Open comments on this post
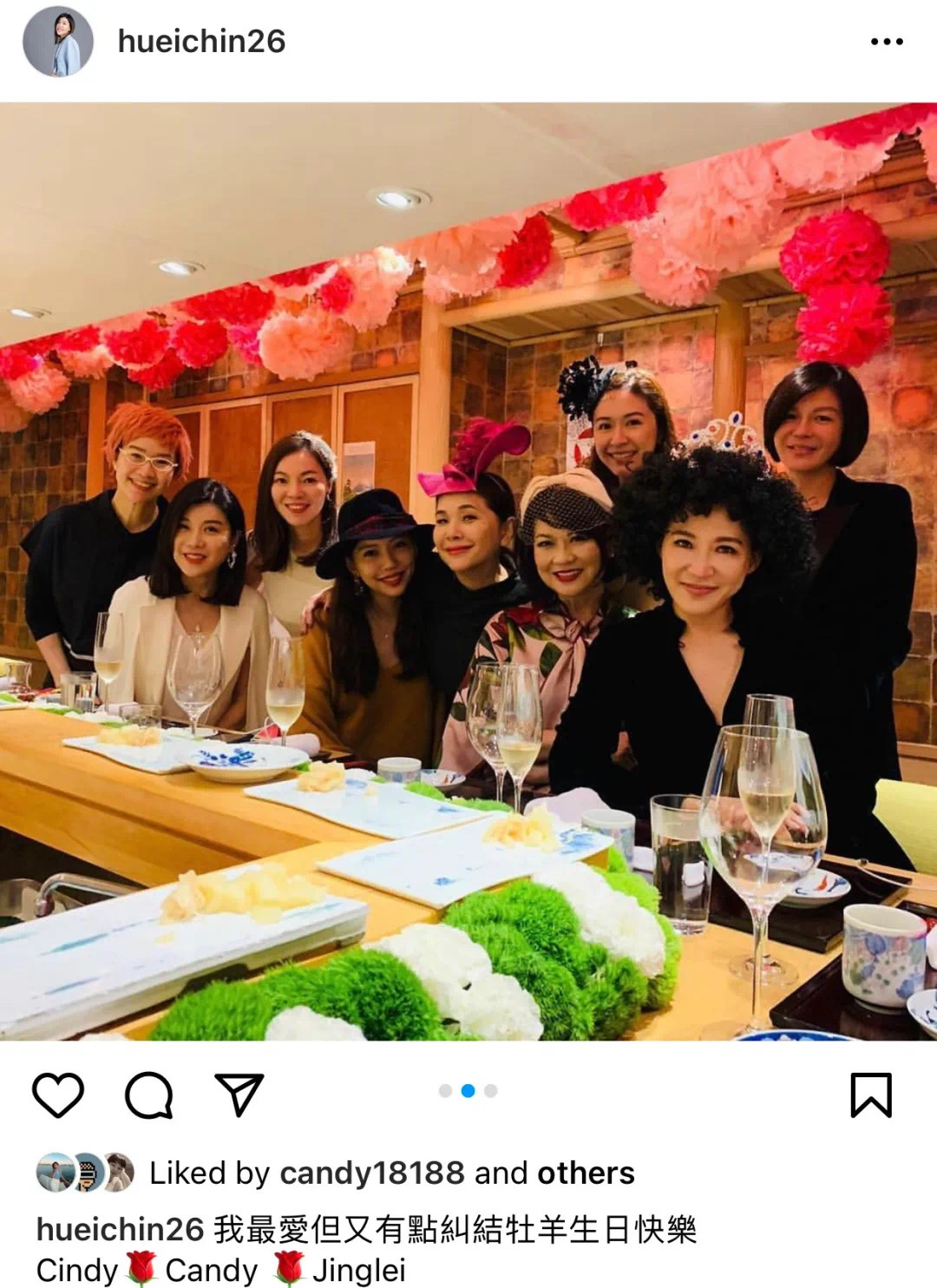Viewport: 937px width, 1288px height. pyautogui.click(x=148, y=1094)
